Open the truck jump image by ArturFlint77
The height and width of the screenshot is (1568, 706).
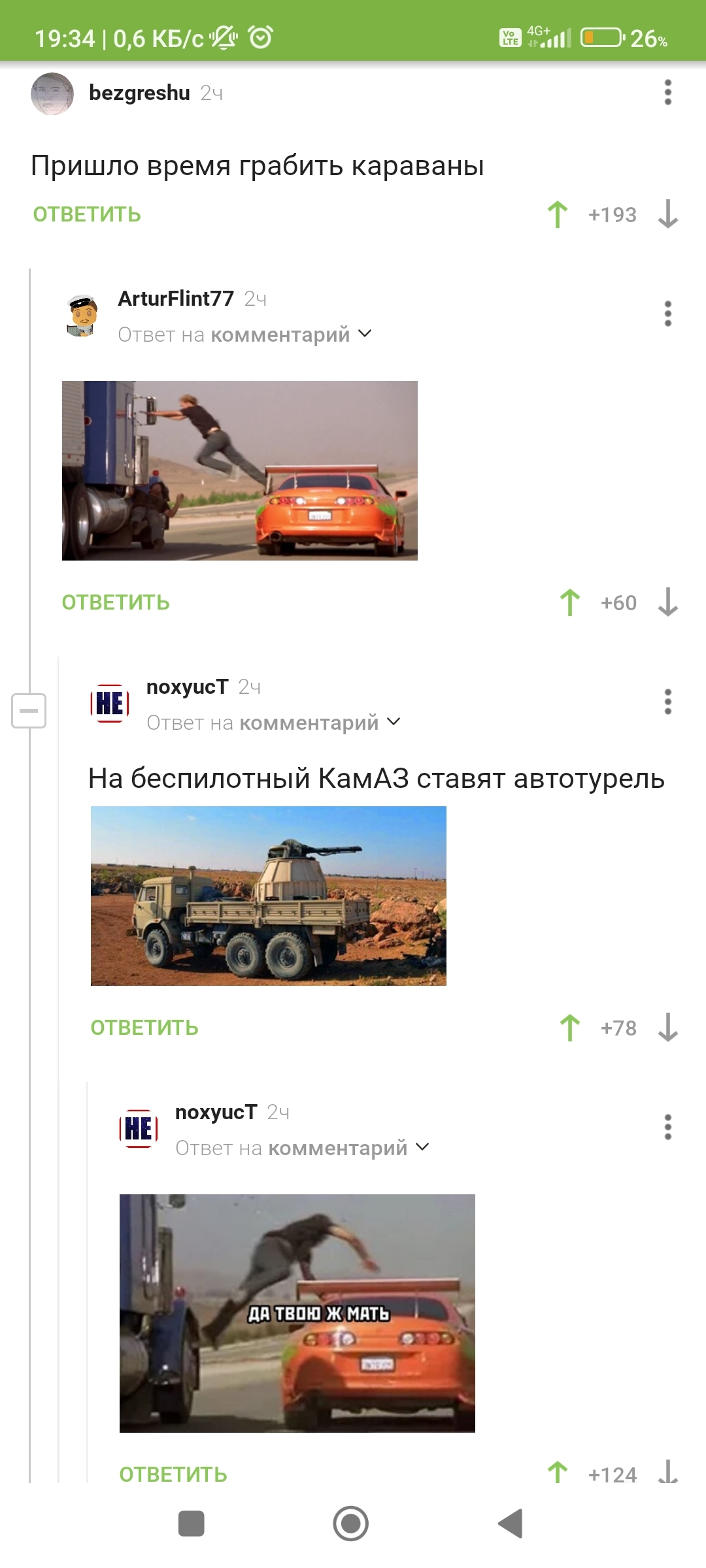tap(240, 470)
